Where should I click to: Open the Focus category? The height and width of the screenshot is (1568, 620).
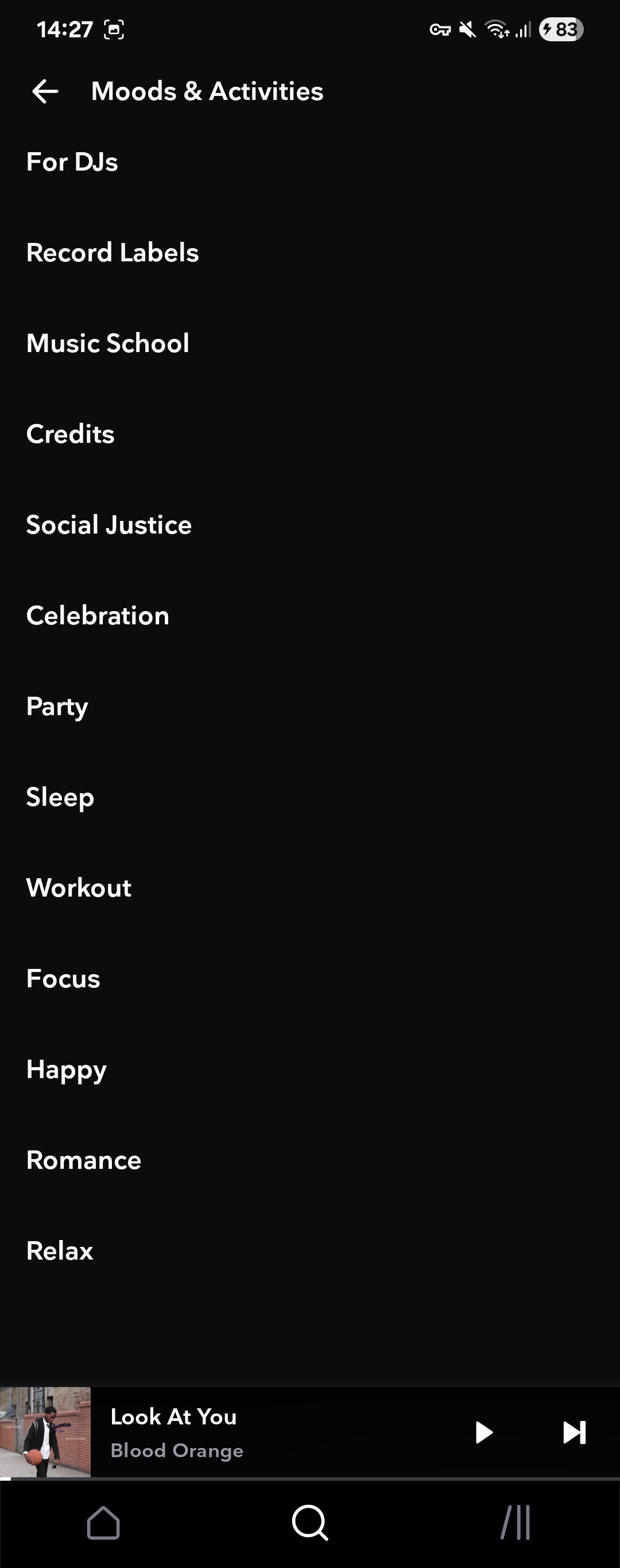[63, 978]
